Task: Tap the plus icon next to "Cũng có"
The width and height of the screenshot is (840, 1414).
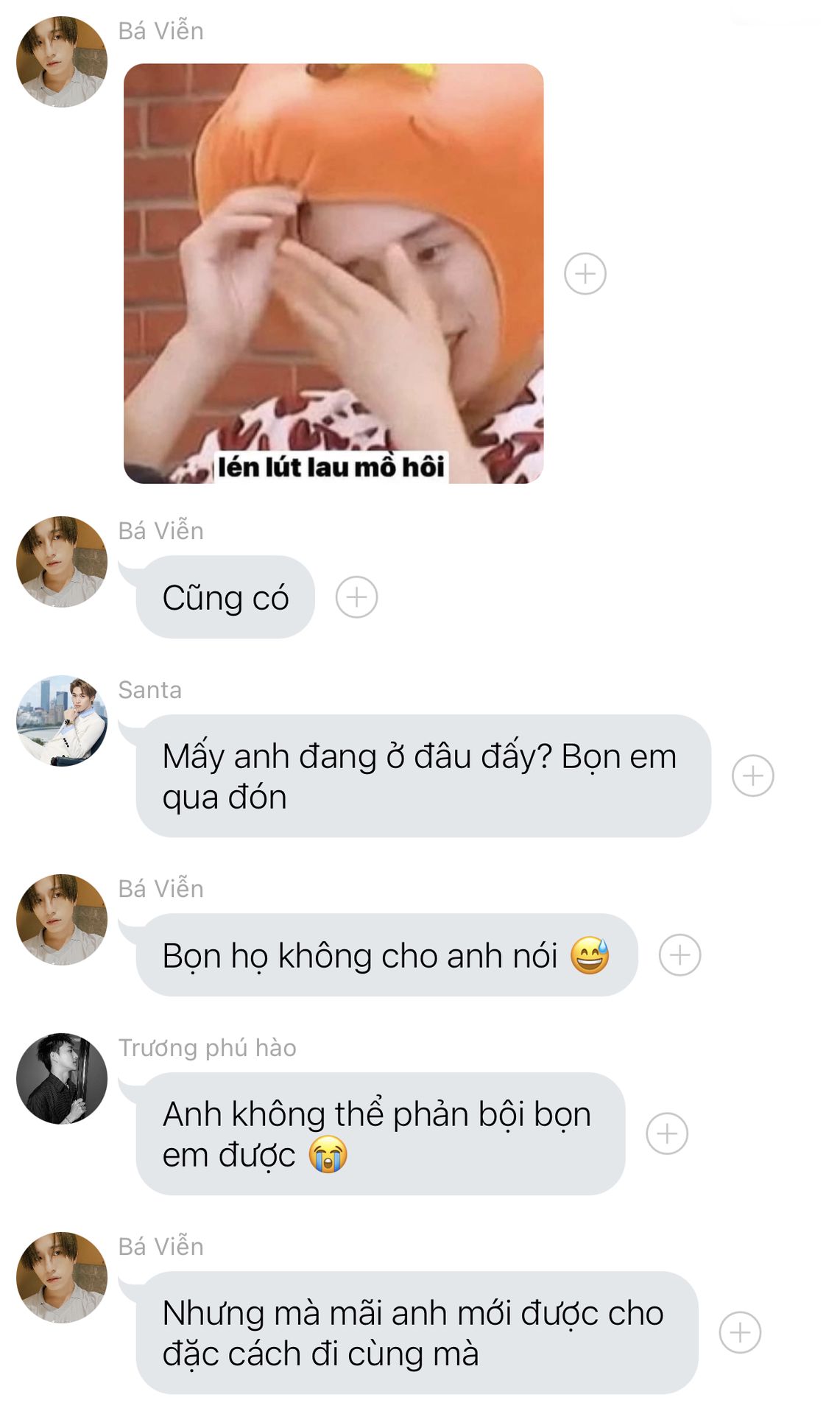Action: tap(356, 597)
